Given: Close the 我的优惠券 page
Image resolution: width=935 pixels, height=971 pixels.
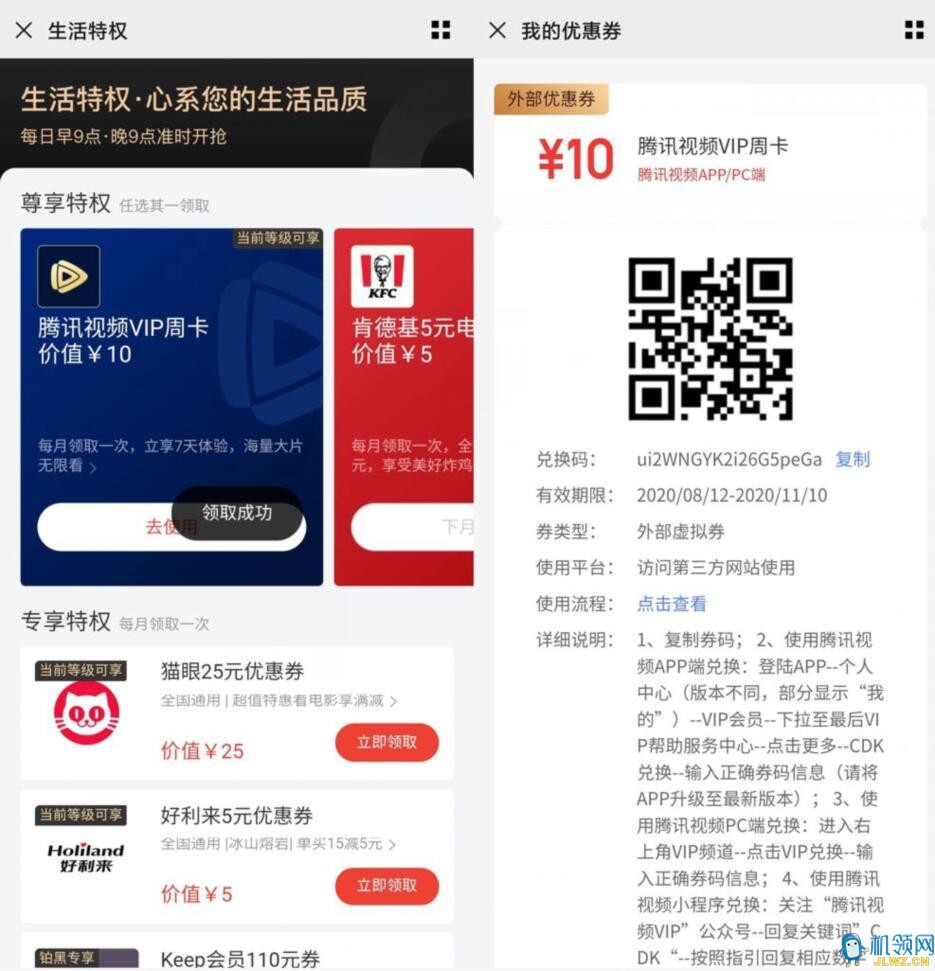Looking at the screenshot, I should pos(497,30).
